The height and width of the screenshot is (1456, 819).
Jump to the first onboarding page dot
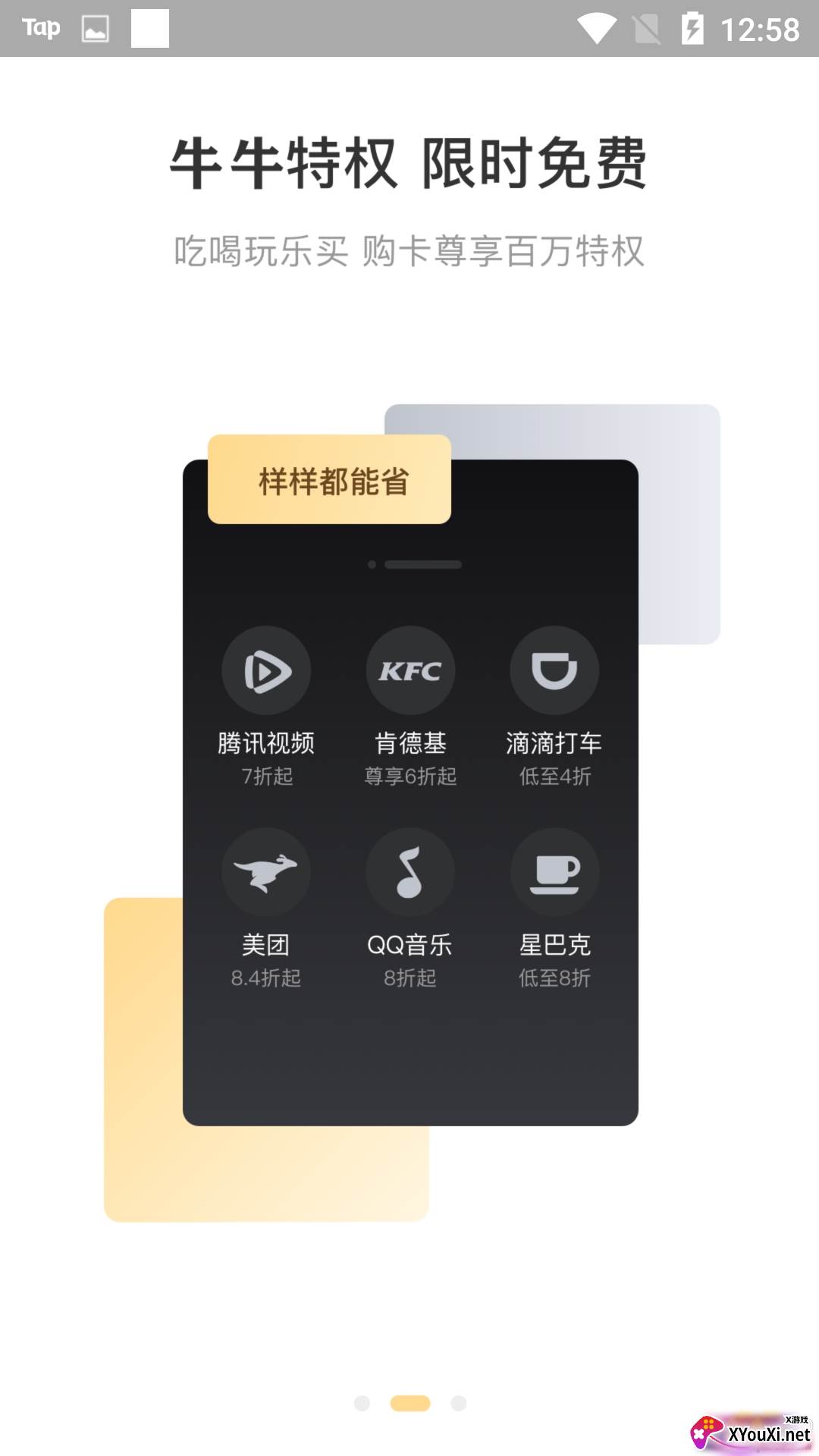coord(362,1404)
